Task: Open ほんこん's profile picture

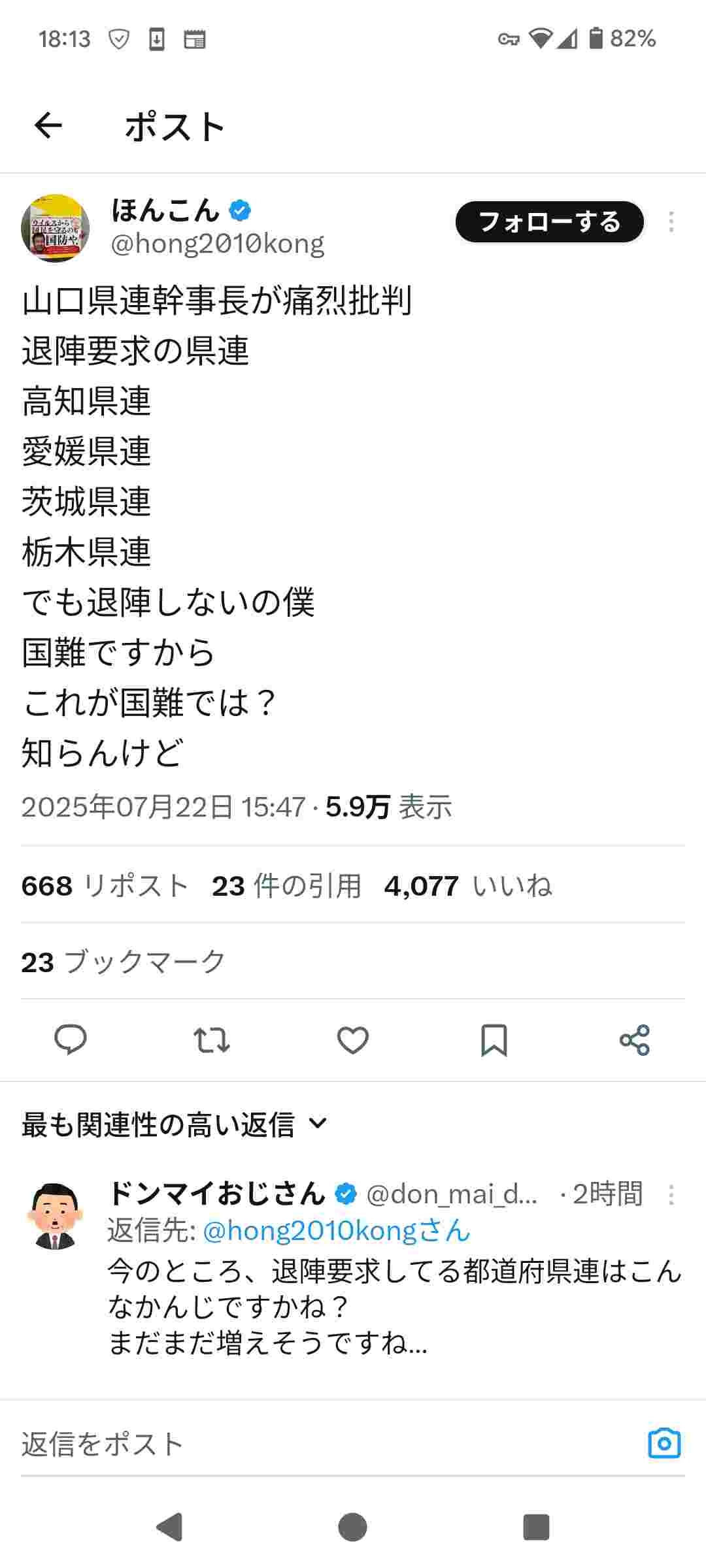Action: 56,228
